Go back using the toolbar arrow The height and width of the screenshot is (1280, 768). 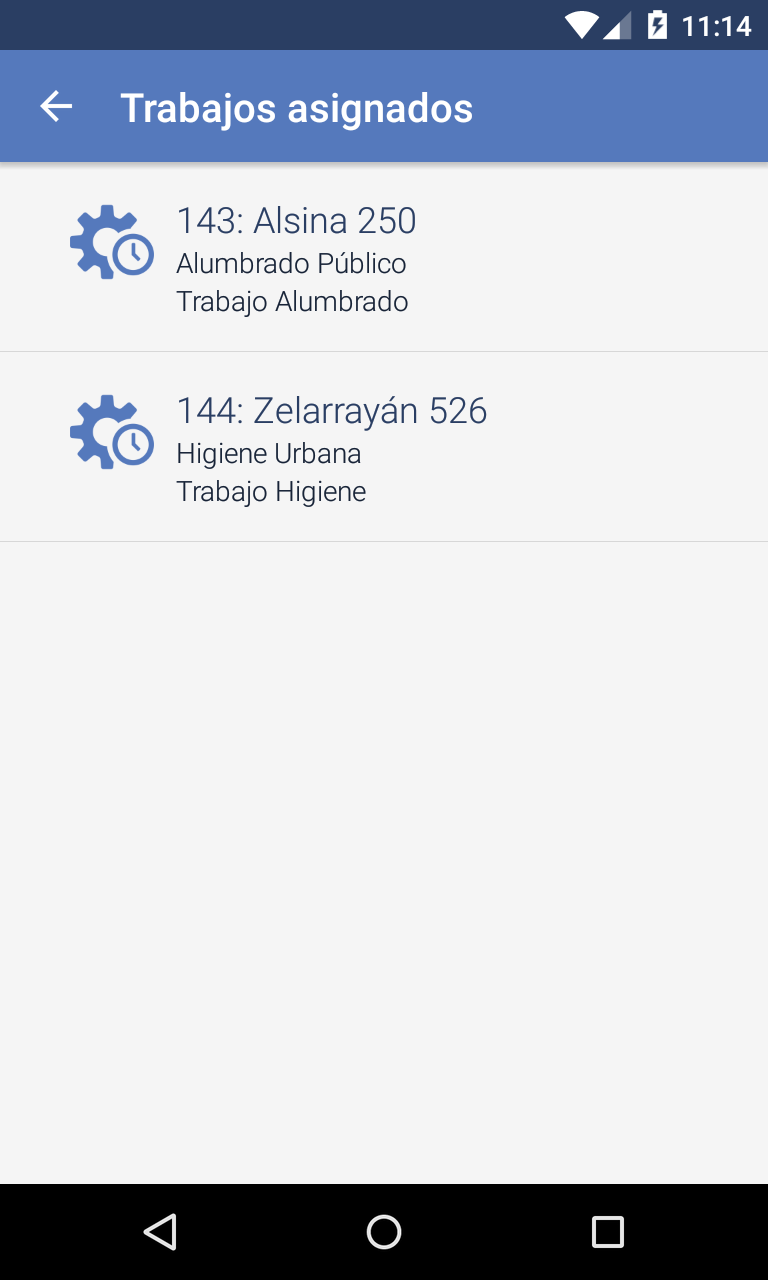(56, 107)
